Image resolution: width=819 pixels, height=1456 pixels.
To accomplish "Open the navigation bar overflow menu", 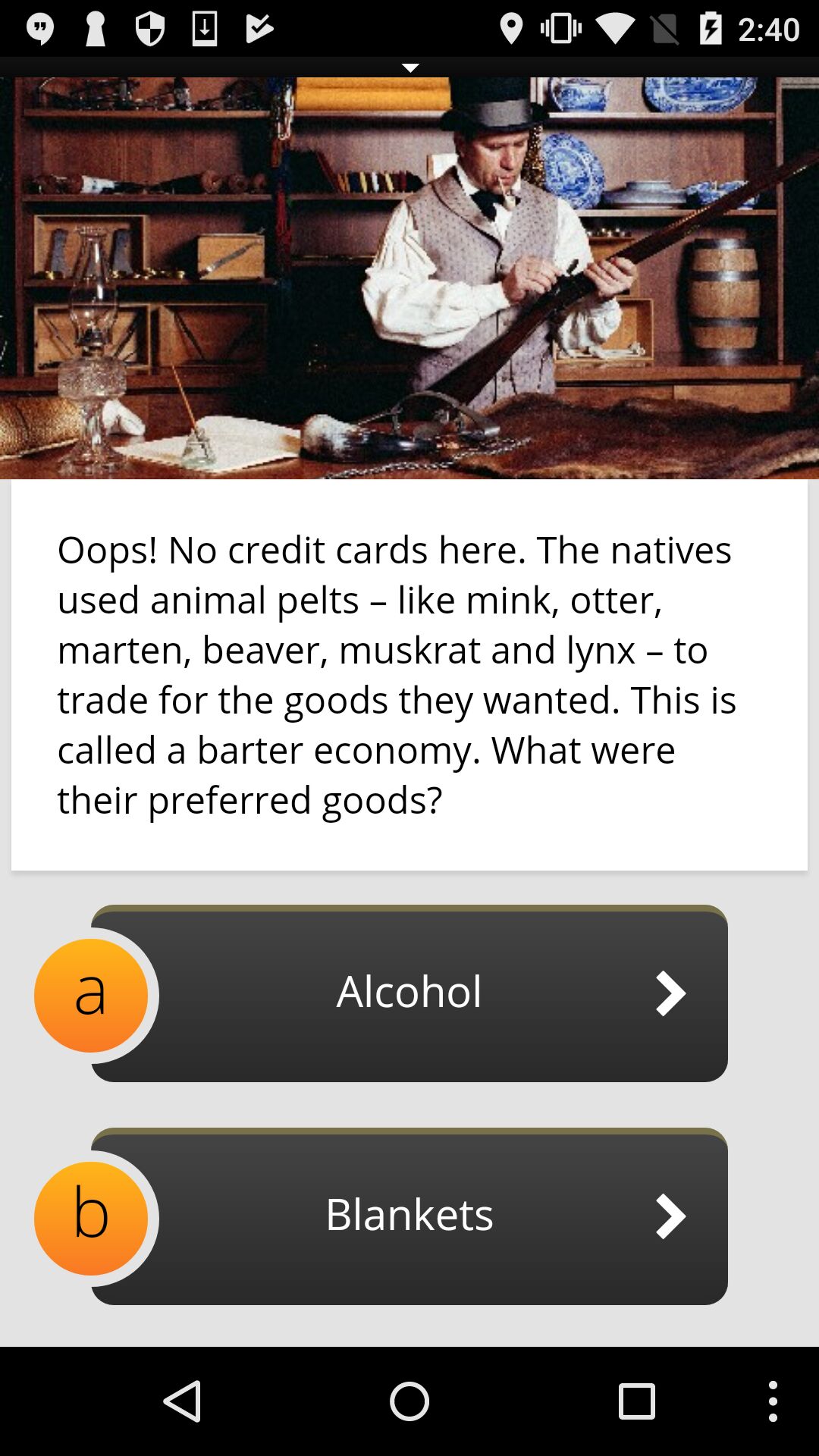I will 772,1401.
